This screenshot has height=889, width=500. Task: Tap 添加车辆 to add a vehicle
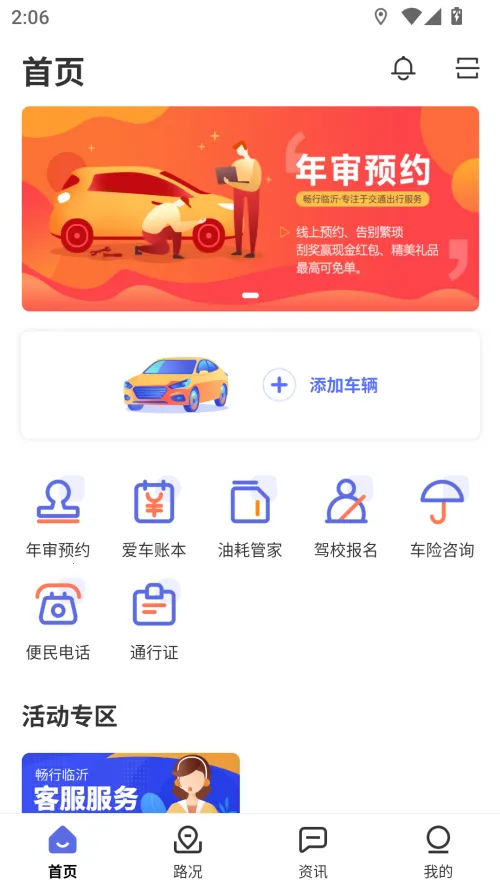pos(320,386)
